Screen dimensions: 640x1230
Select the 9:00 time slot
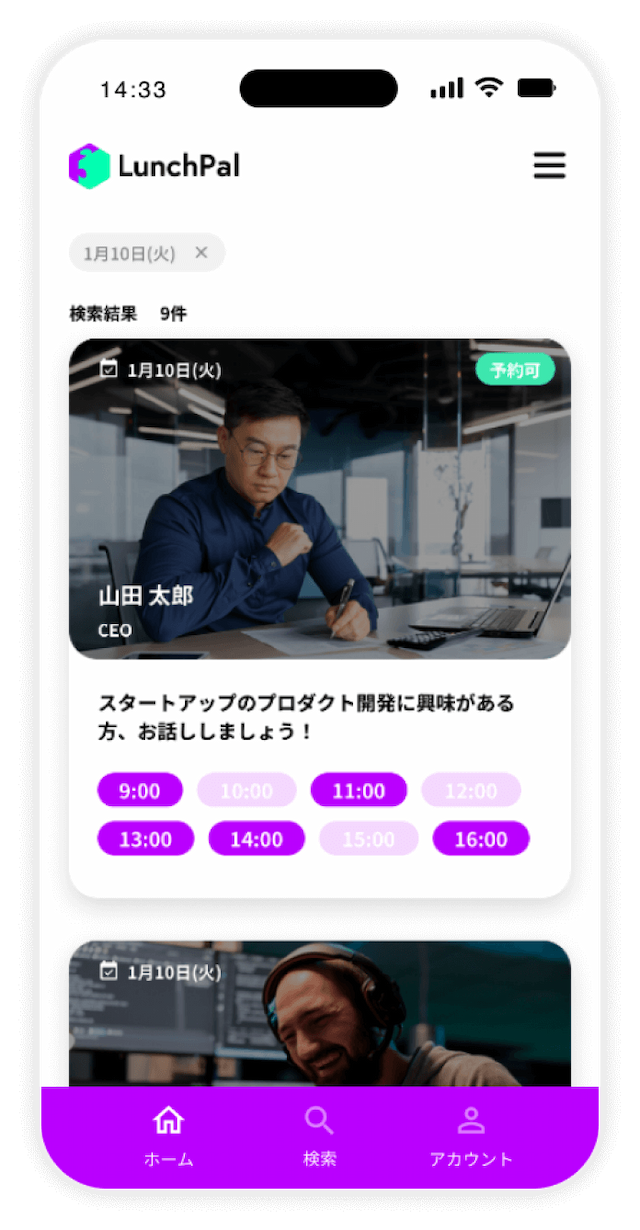click(x=140, y=790)
